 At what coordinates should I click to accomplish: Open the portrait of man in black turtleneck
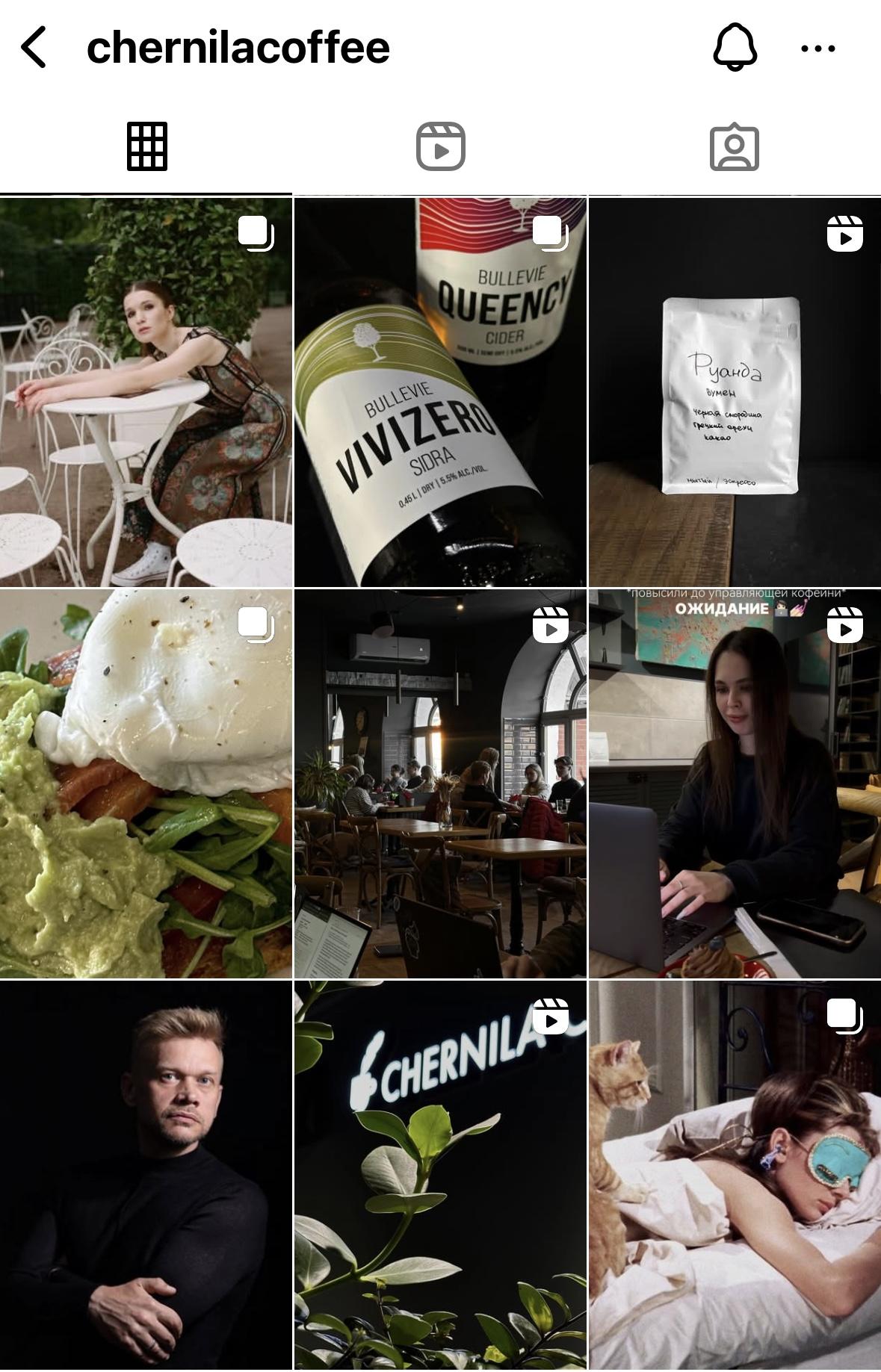tap(146, 1174)
